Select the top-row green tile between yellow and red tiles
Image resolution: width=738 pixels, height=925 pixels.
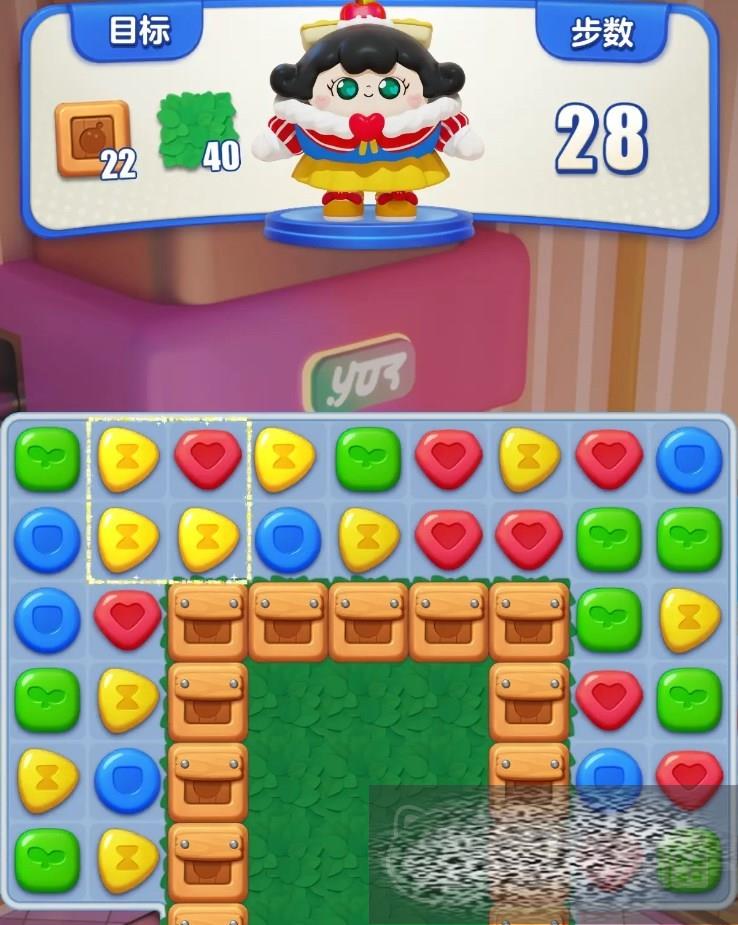click(x=368, y=458)
